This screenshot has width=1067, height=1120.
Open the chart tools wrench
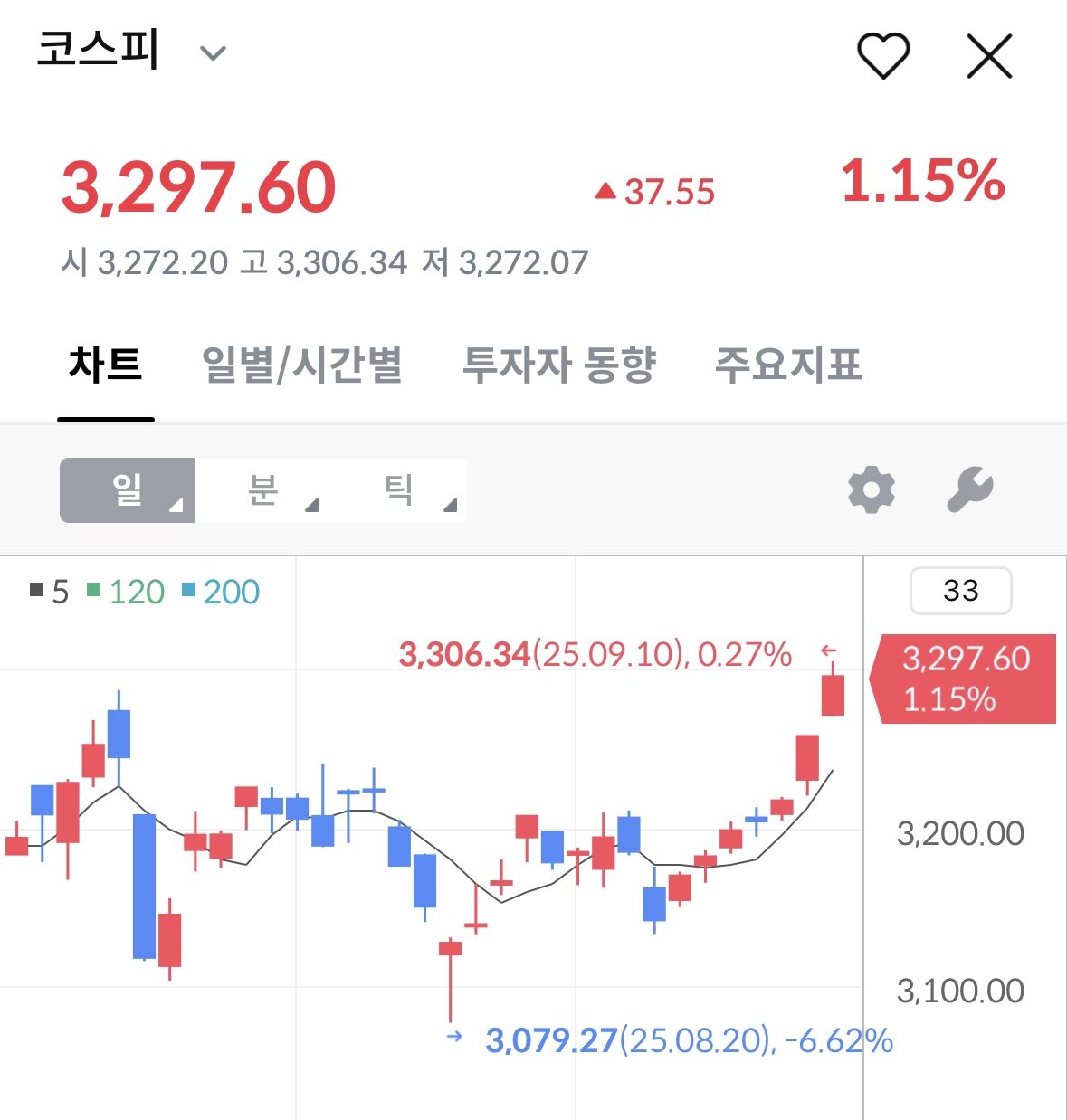(x=970, y=490)
